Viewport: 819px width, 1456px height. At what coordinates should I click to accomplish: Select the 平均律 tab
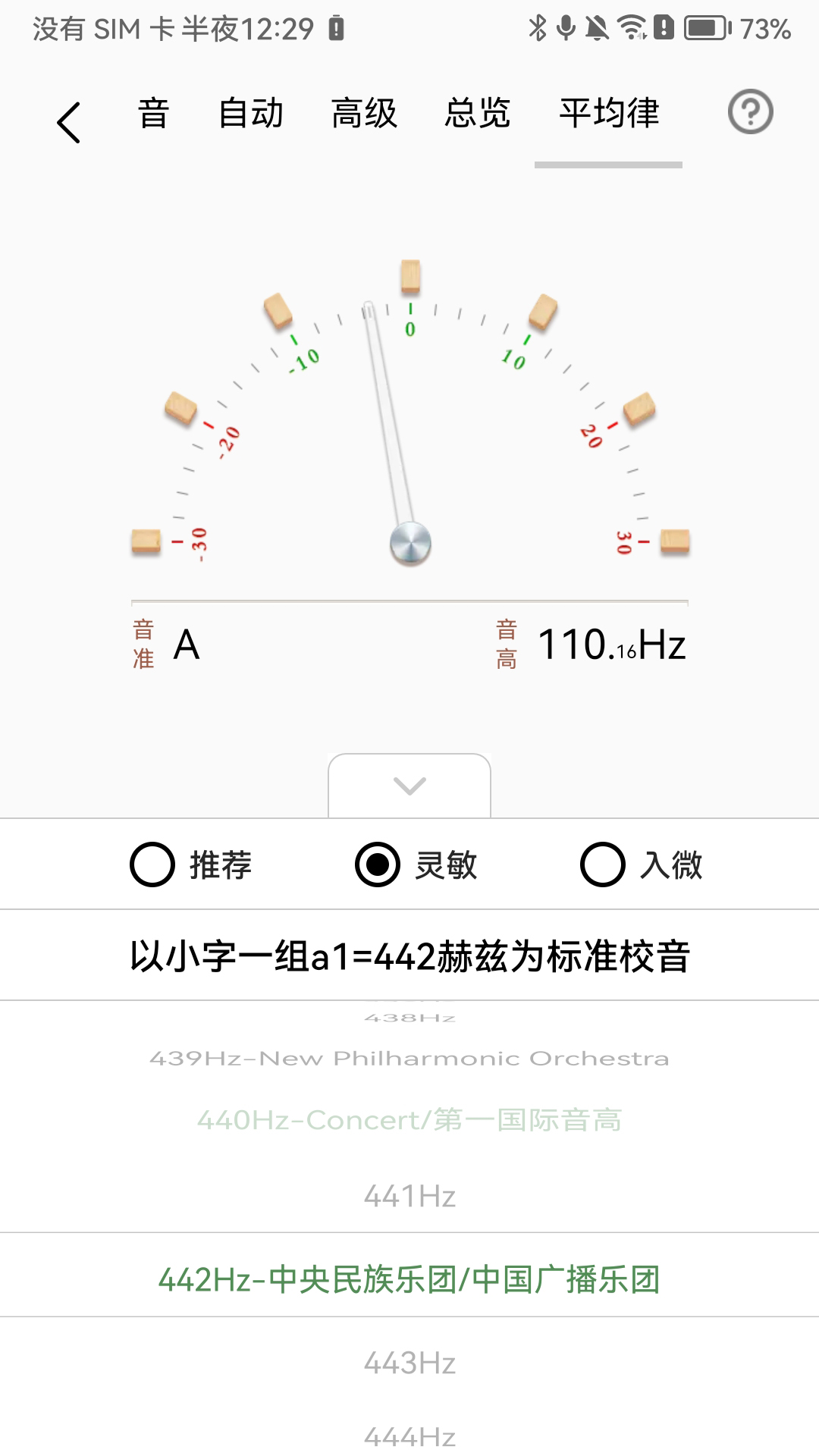[x=608, y=114]
